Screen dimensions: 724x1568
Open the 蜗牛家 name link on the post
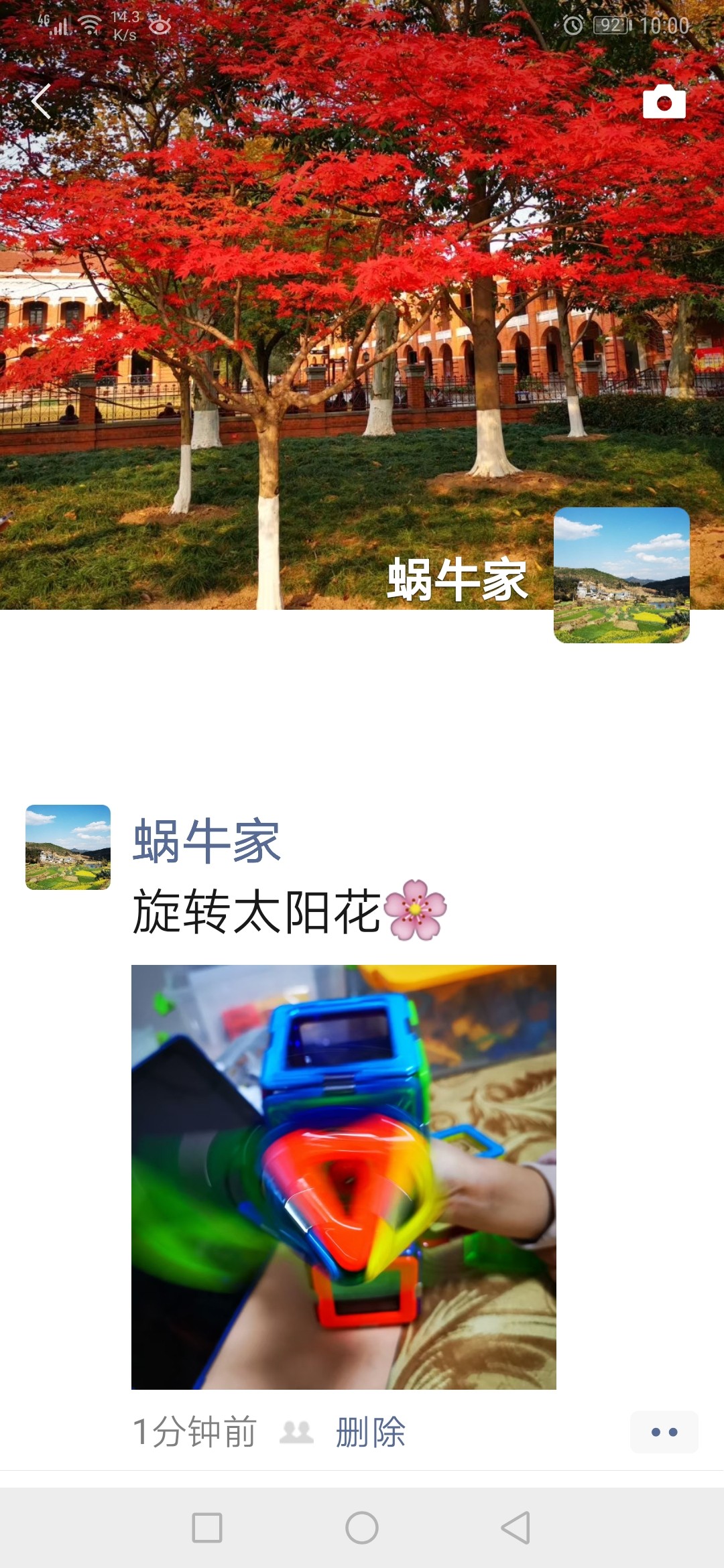pos(206,841)
